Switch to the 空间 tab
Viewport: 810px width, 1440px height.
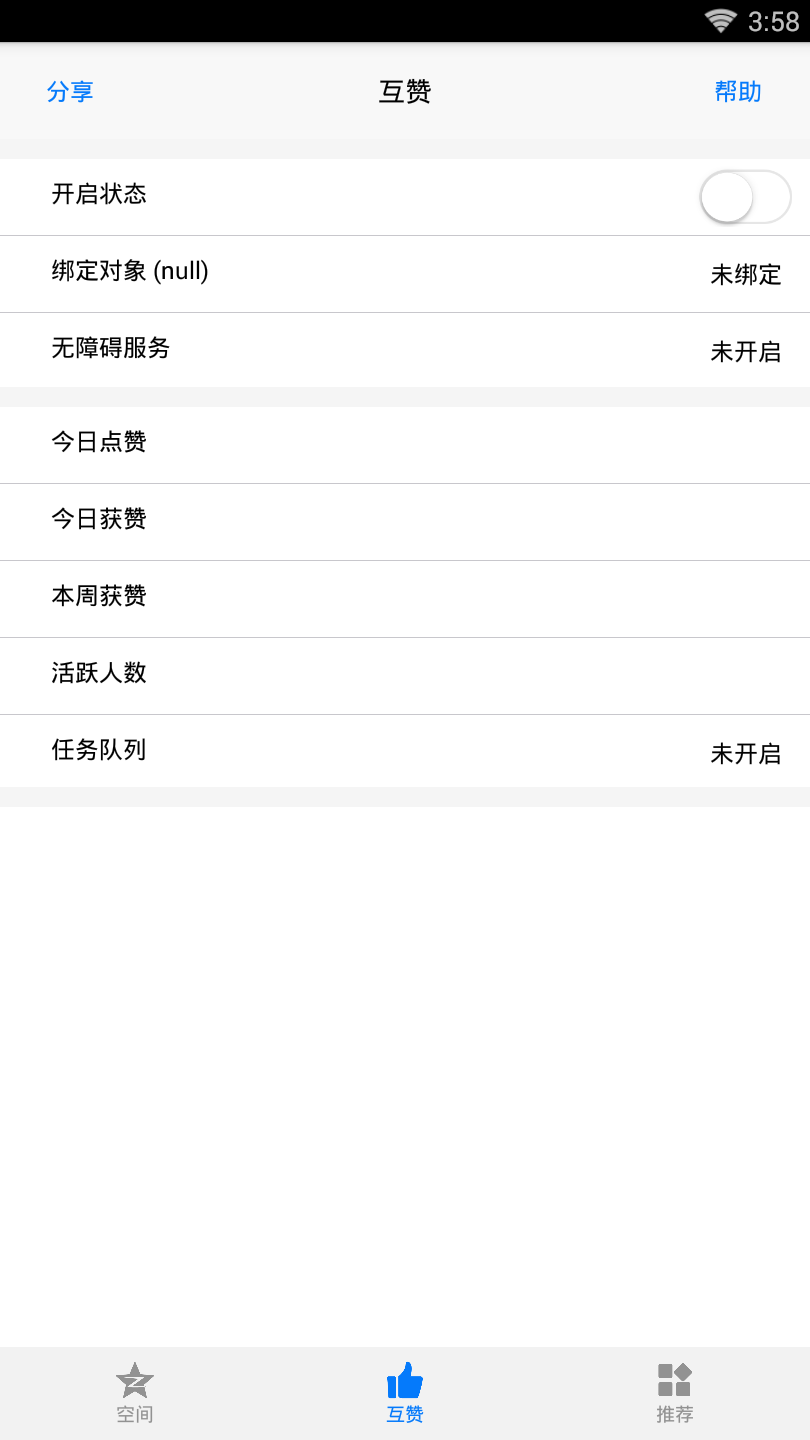[135, 1393]
